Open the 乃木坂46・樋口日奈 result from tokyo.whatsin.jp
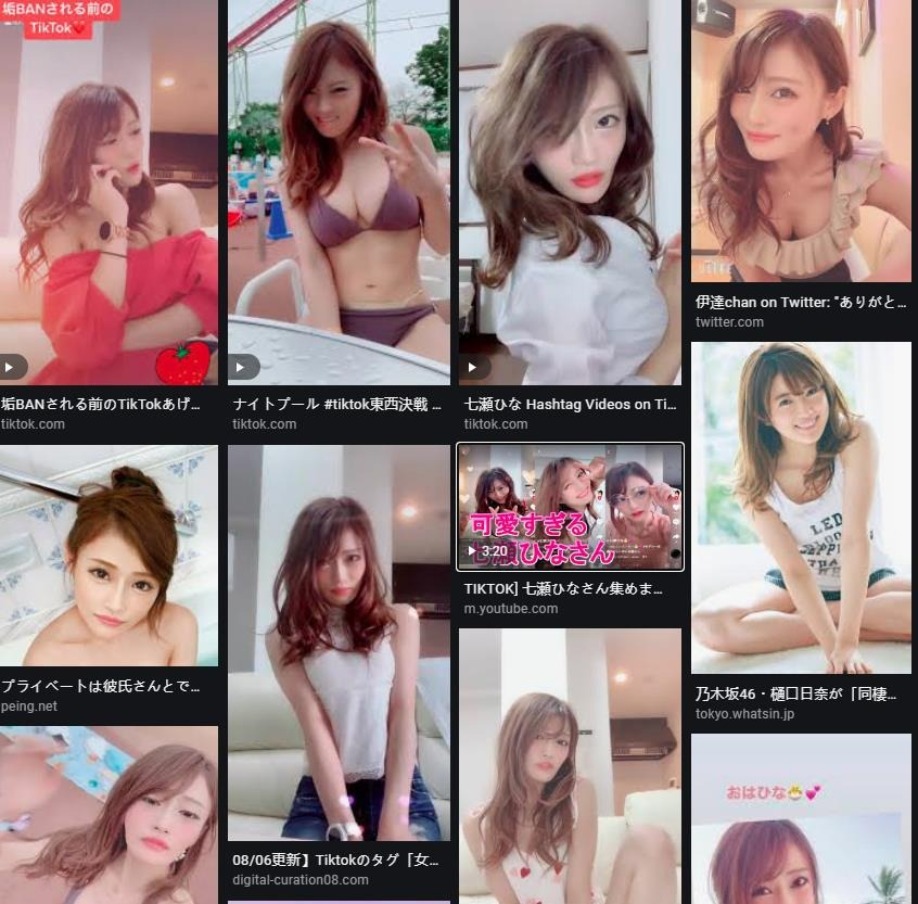The height and width of the screenshot is (904, 918). tap(801, 508)
